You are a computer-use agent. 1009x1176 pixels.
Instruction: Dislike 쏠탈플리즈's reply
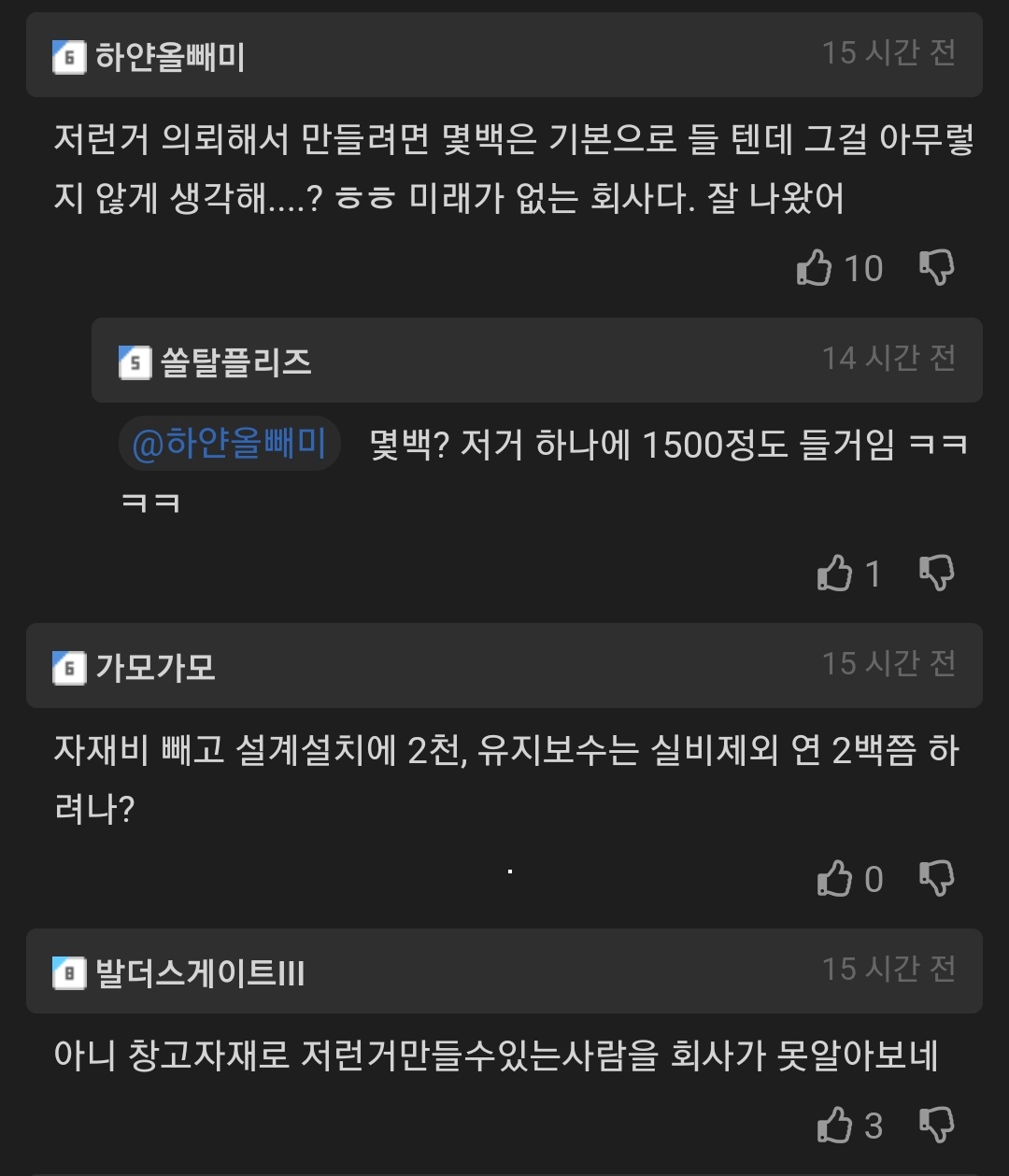tap(936, 574)
